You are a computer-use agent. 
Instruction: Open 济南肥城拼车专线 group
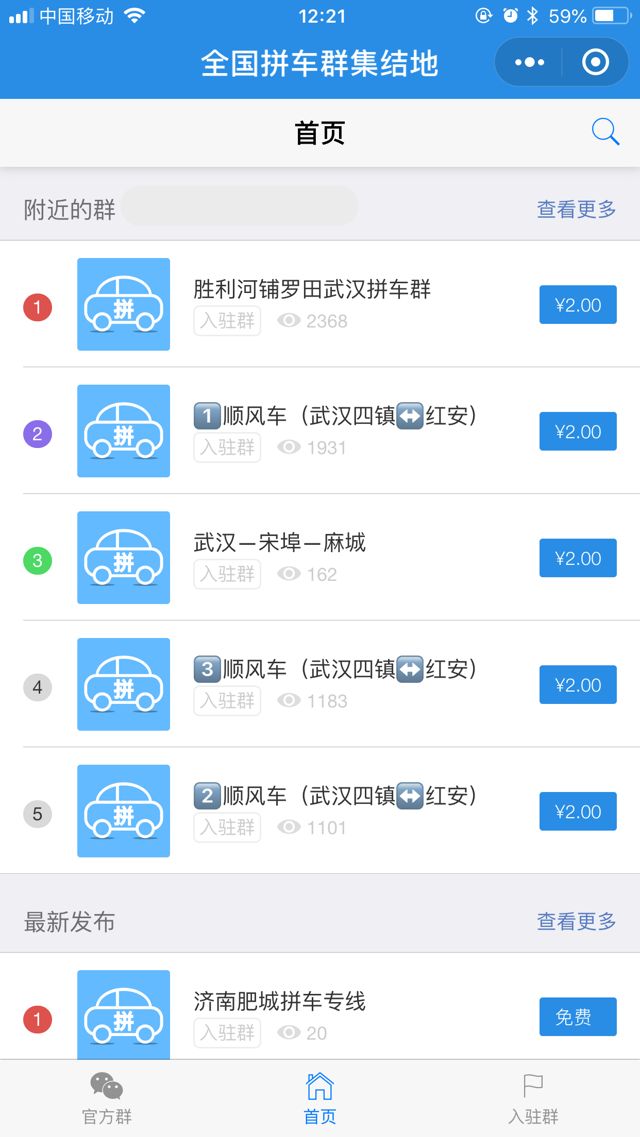280,1001
